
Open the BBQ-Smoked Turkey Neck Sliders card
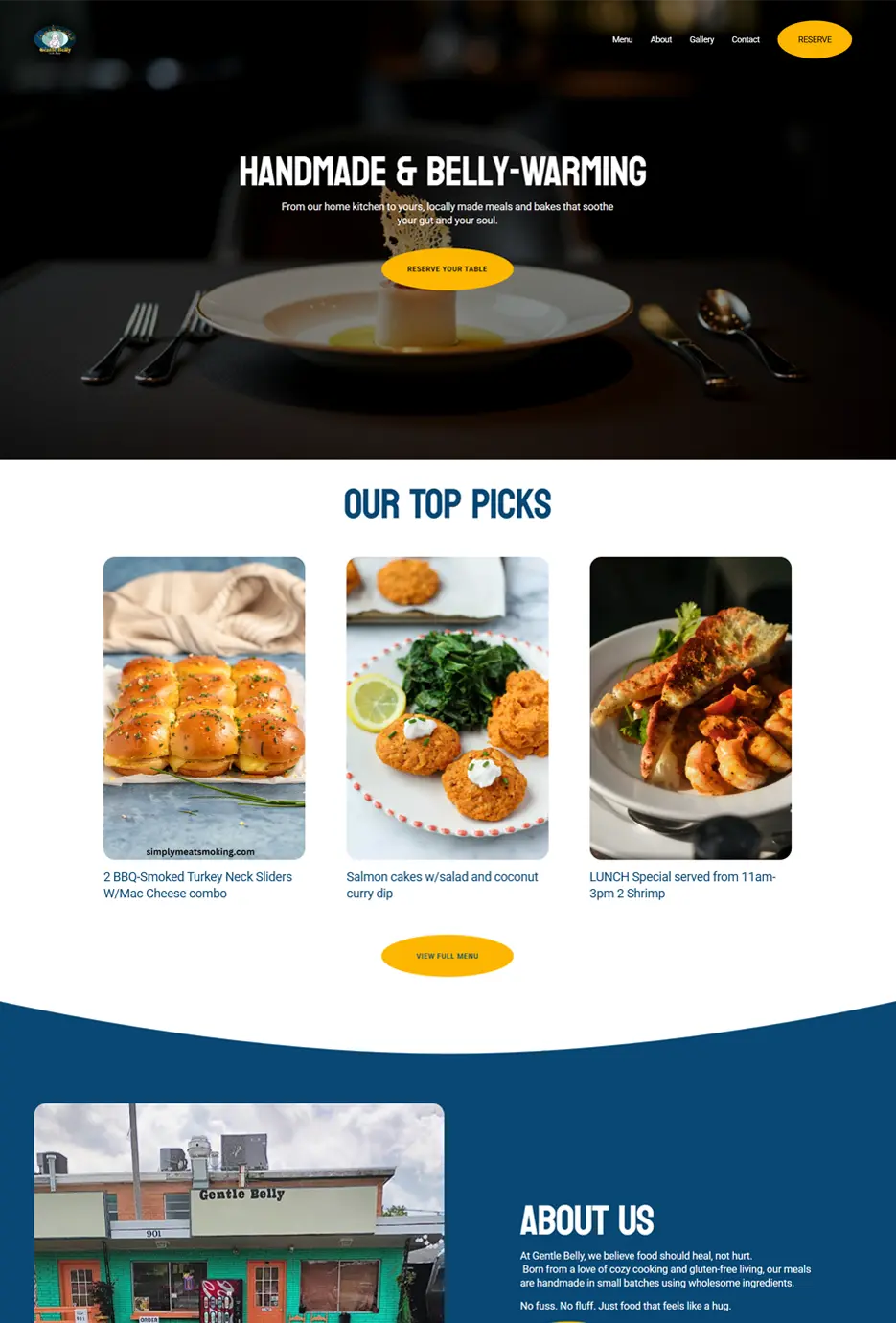[x=204, y=708]
